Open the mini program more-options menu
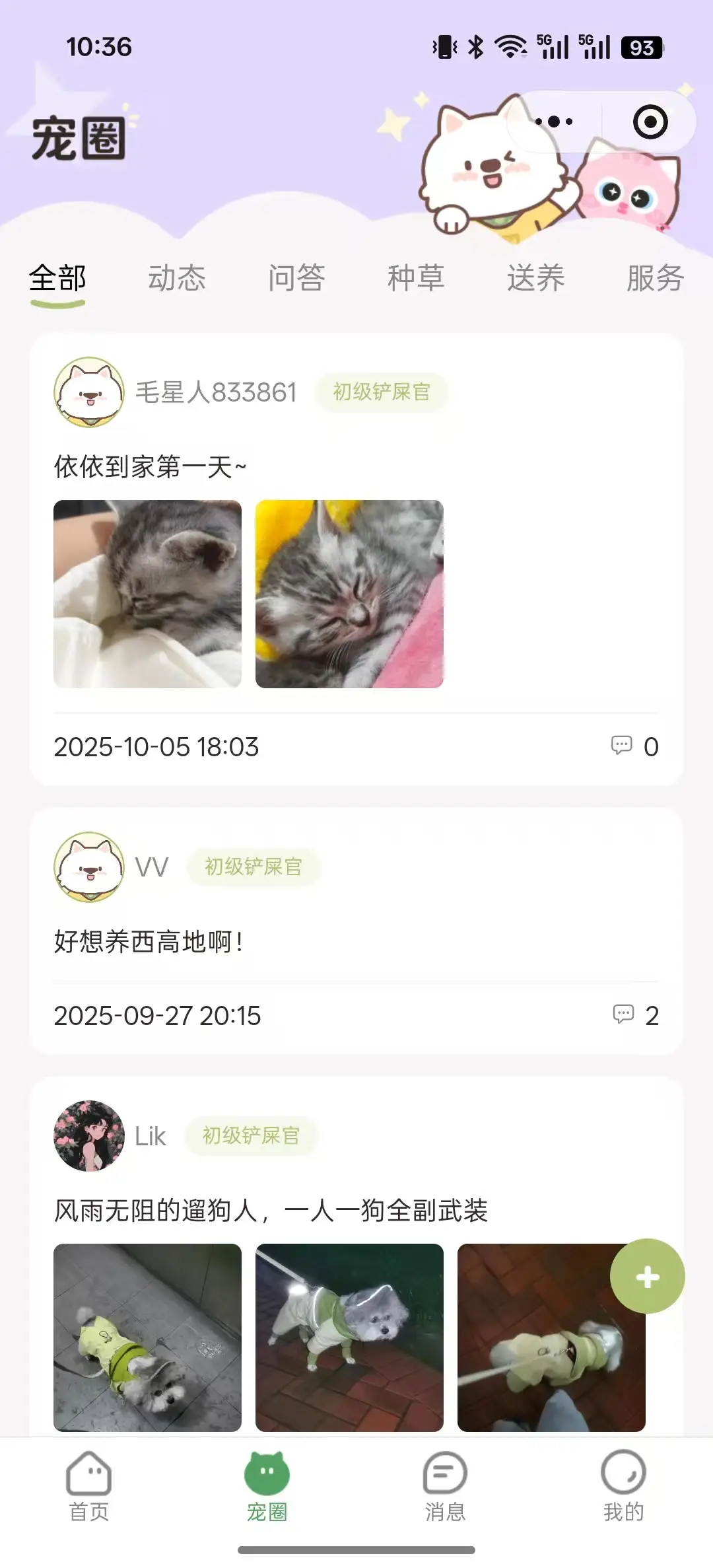 [x=555, y=122]
